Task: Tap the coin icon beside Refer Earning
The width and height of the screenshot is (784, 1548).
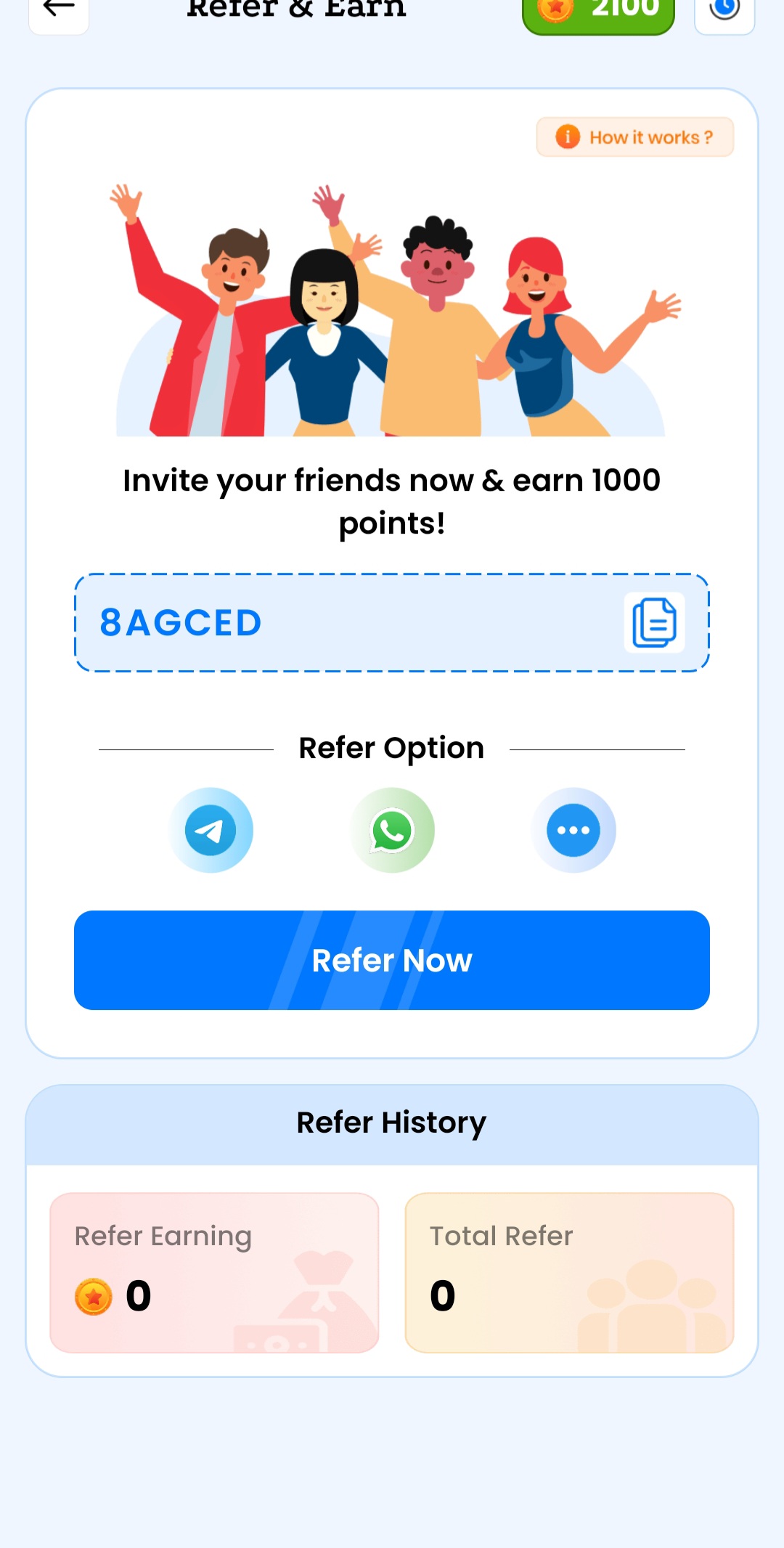Action: point(94,1294)
